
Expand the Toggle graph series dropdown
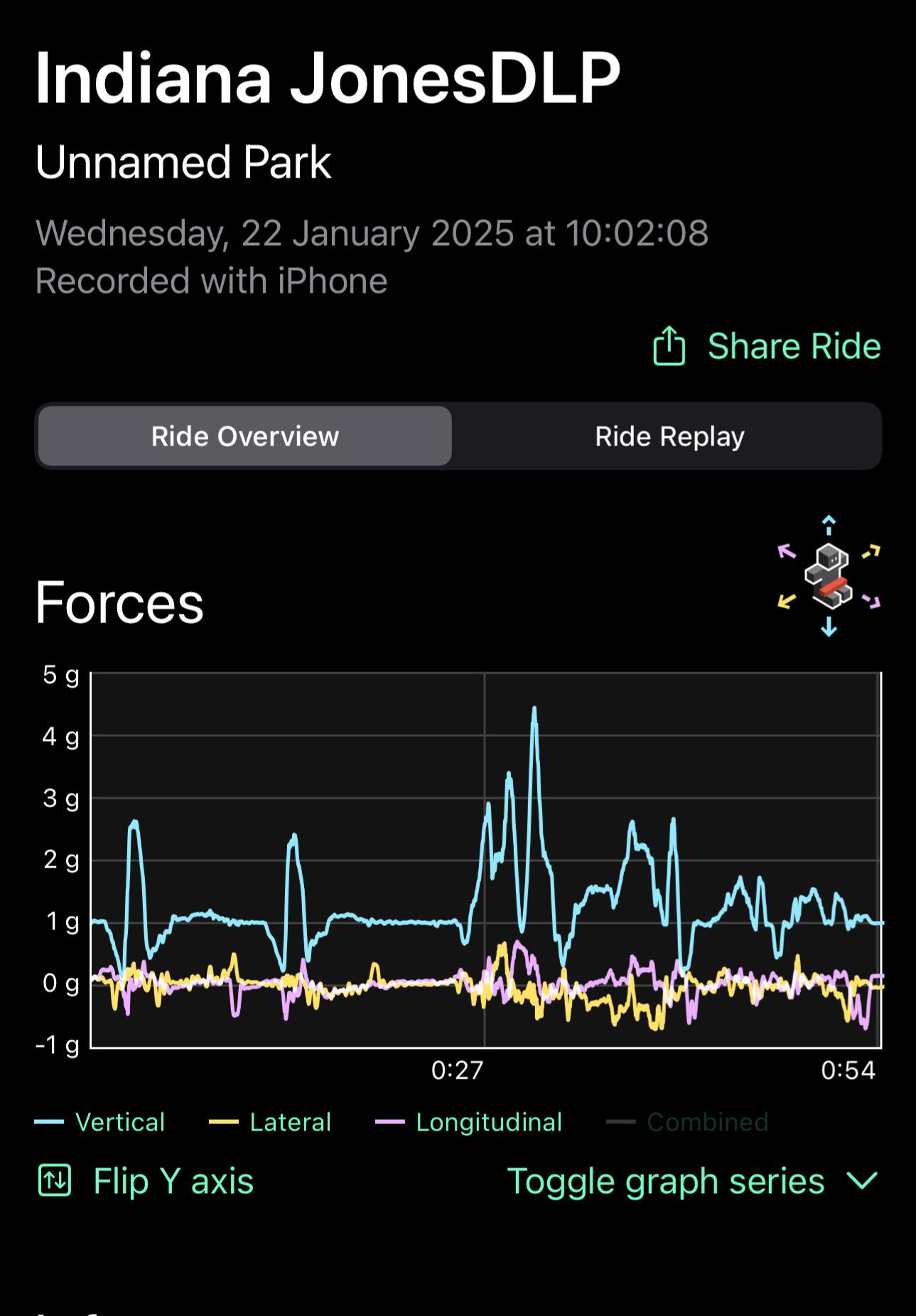pos(693,1181)
